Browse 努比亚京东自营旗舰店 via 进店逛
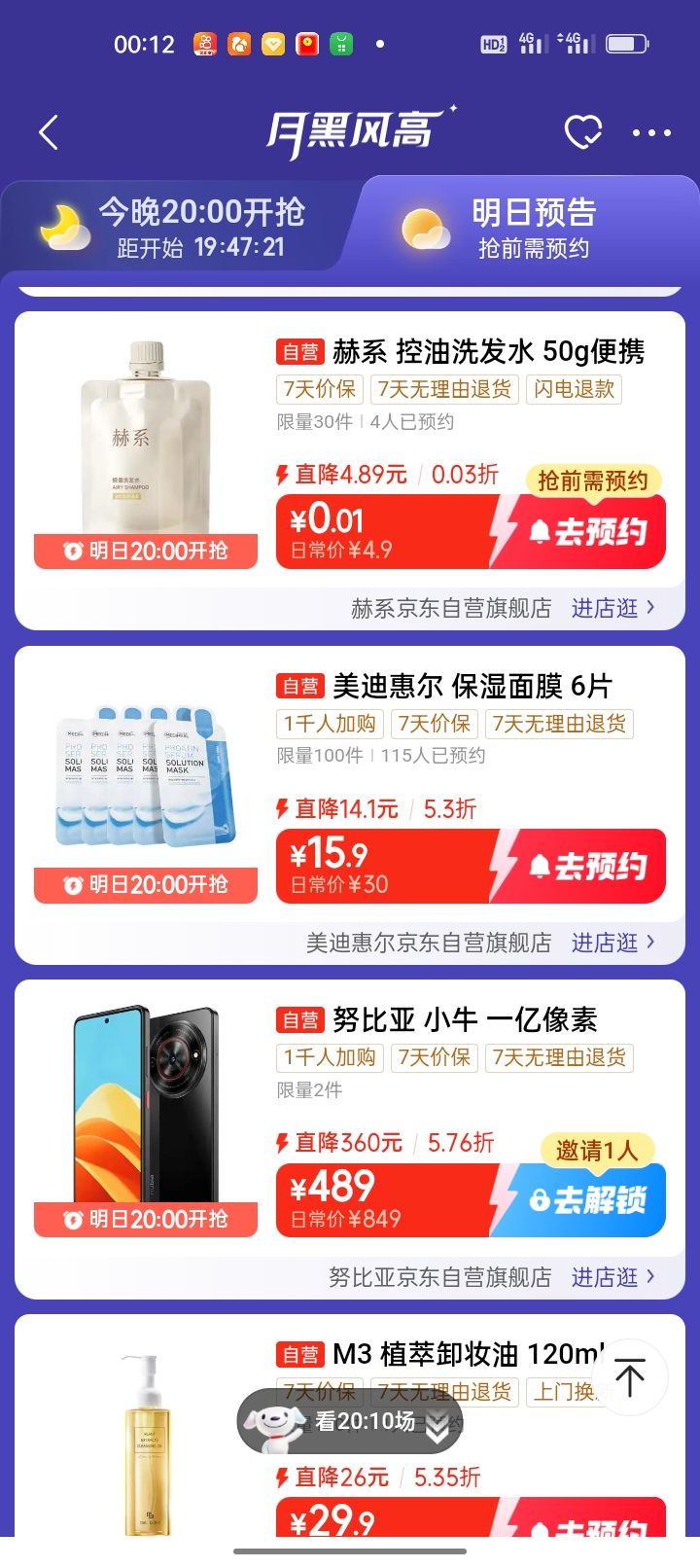Image resolution: width=700 pixels, height=1568 pixels. click(612, 1277)
